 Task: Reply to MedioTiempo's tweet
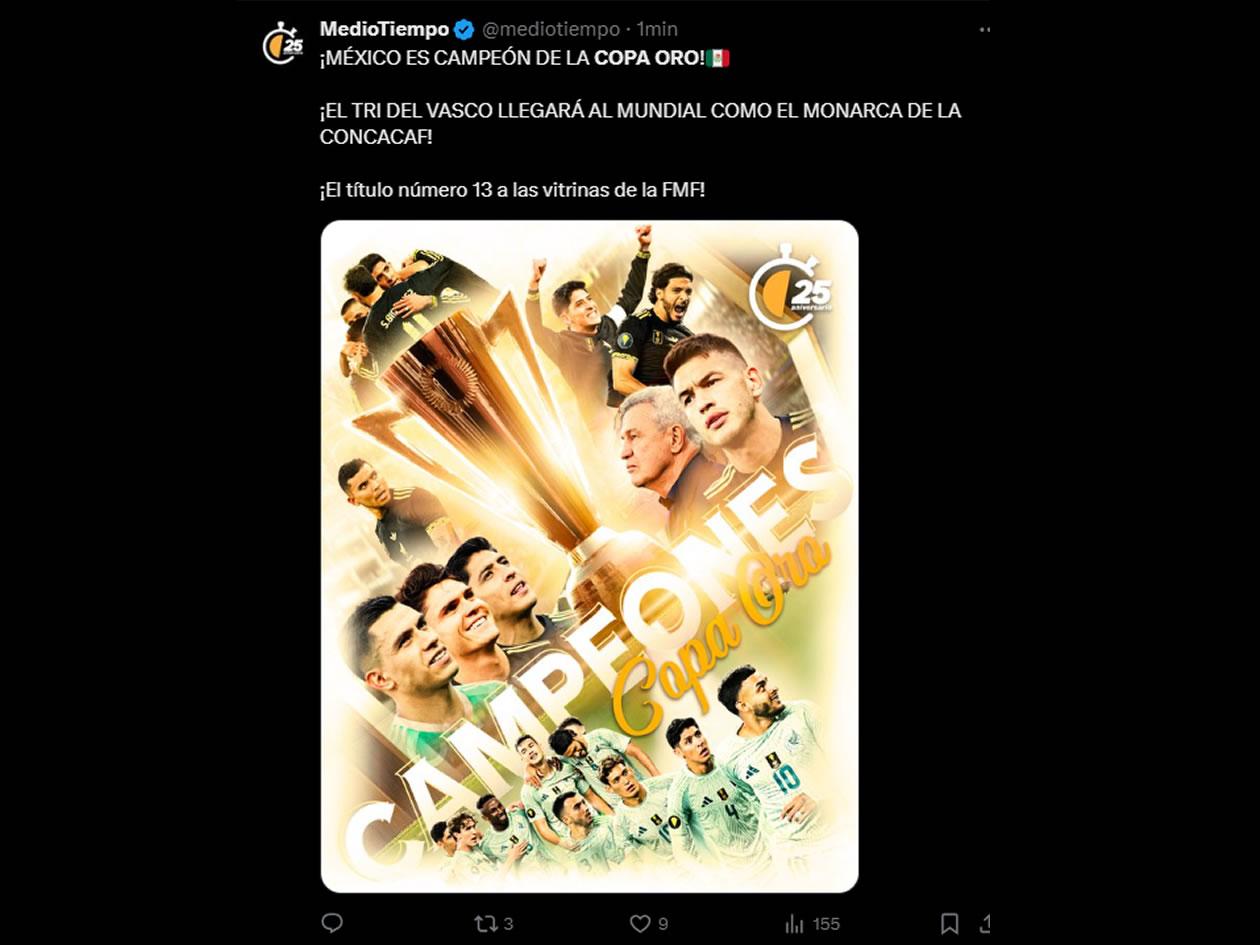coord(332,923)
